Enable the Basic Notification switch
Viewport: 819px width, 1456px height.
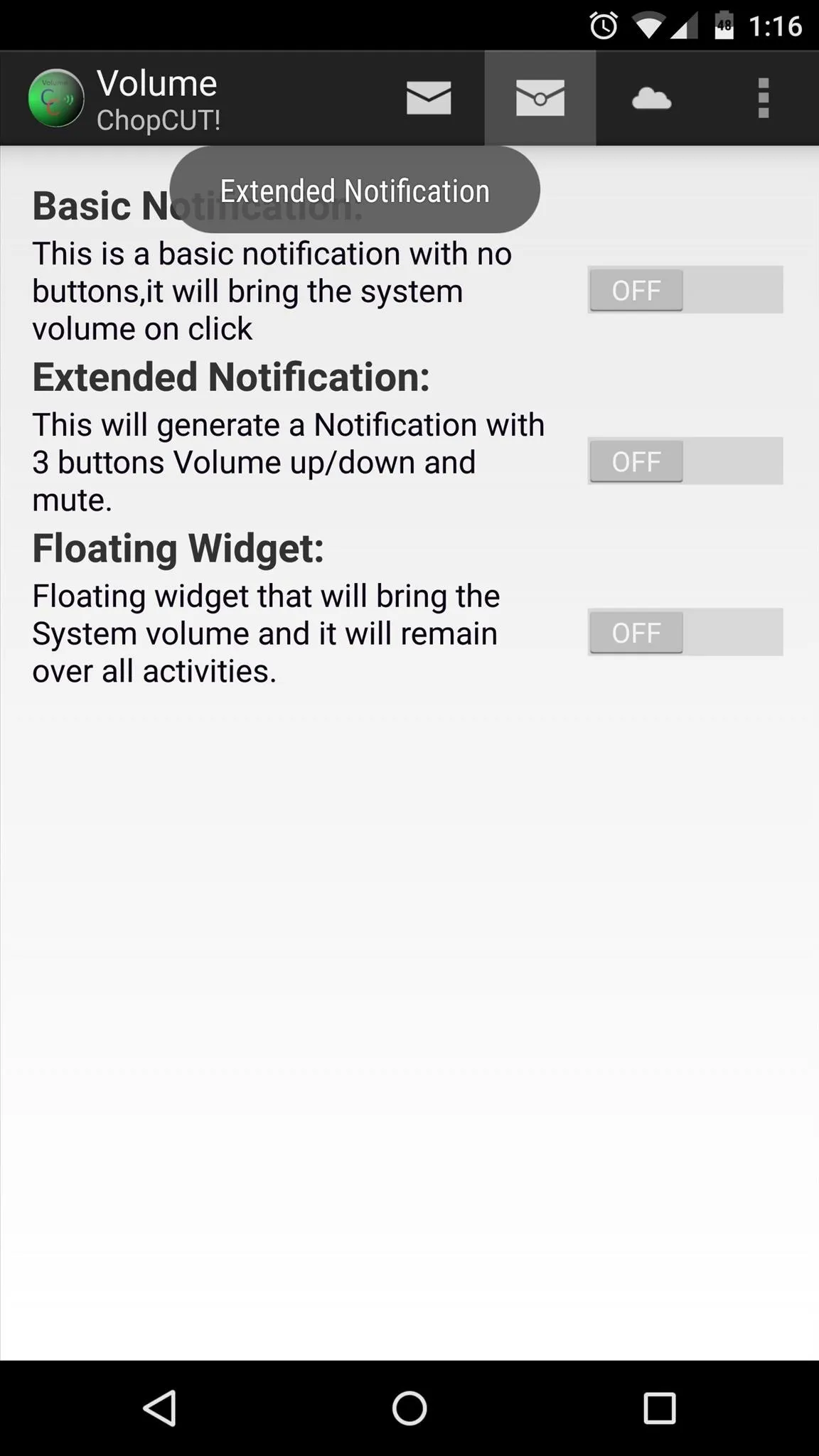685,290
